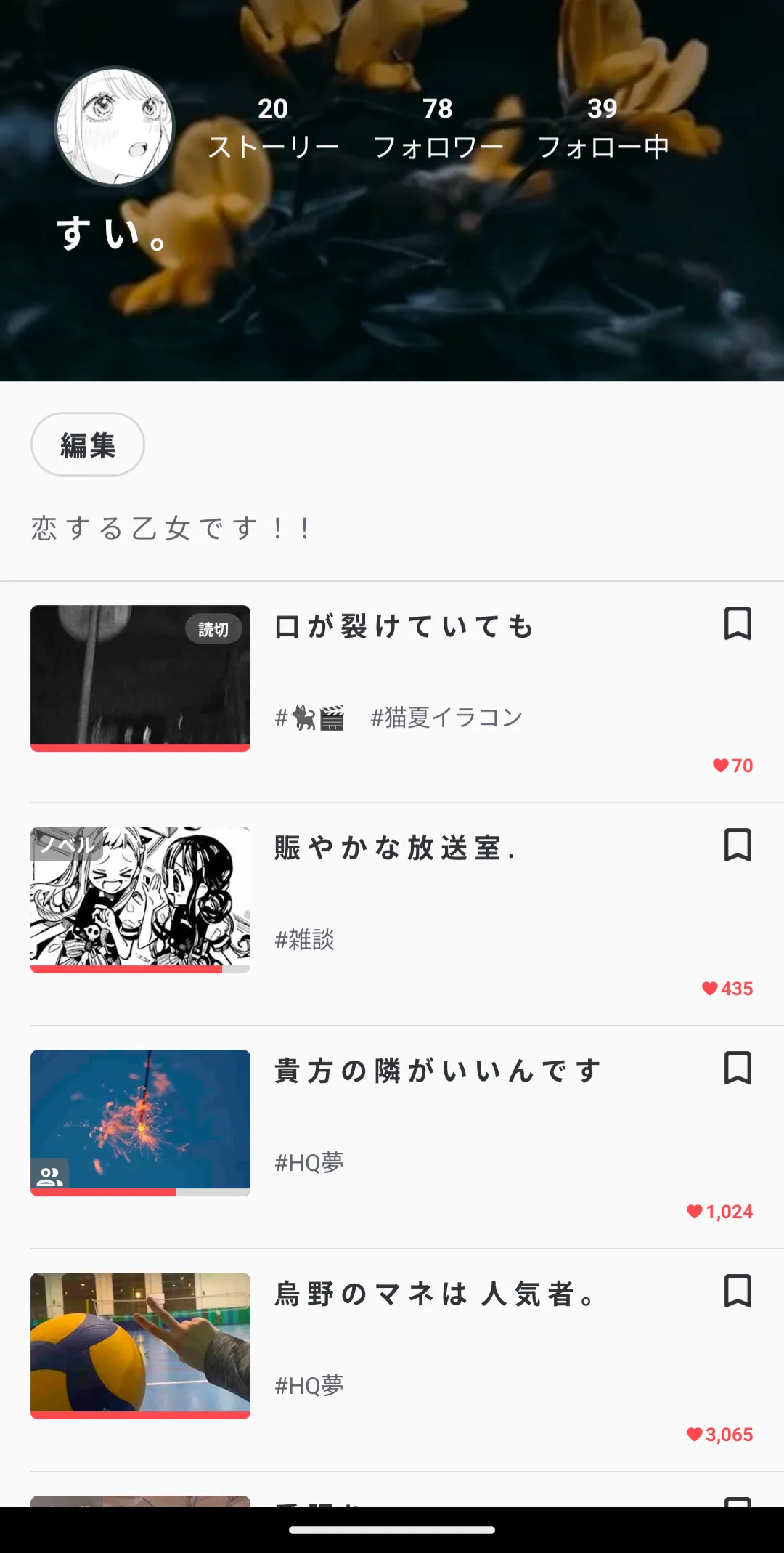Select the #猫夏イラコン hashtag
The width and height of the screenshot is (784, 1553).
[446, 718]
